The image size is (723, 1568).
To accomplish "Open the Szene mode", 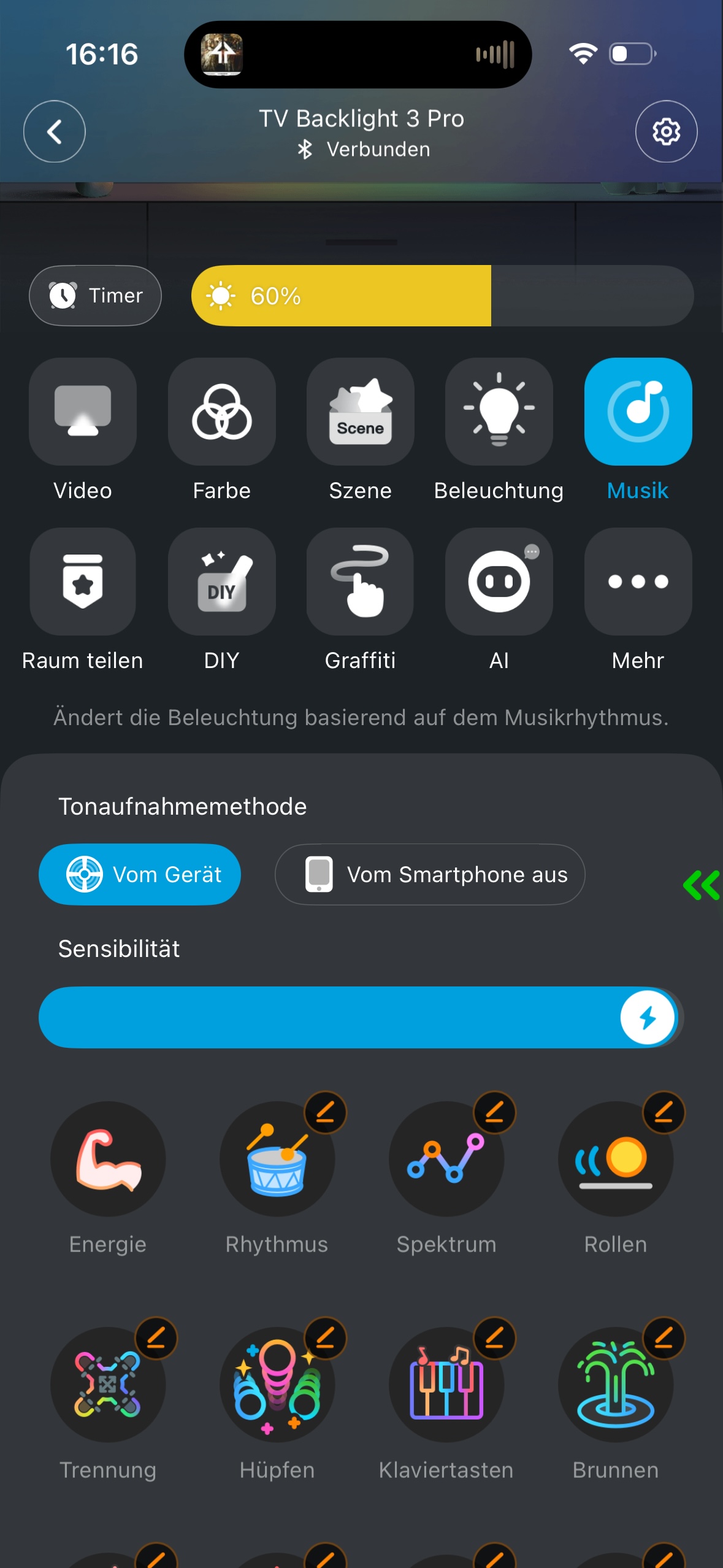I will [x=360, y=412].
